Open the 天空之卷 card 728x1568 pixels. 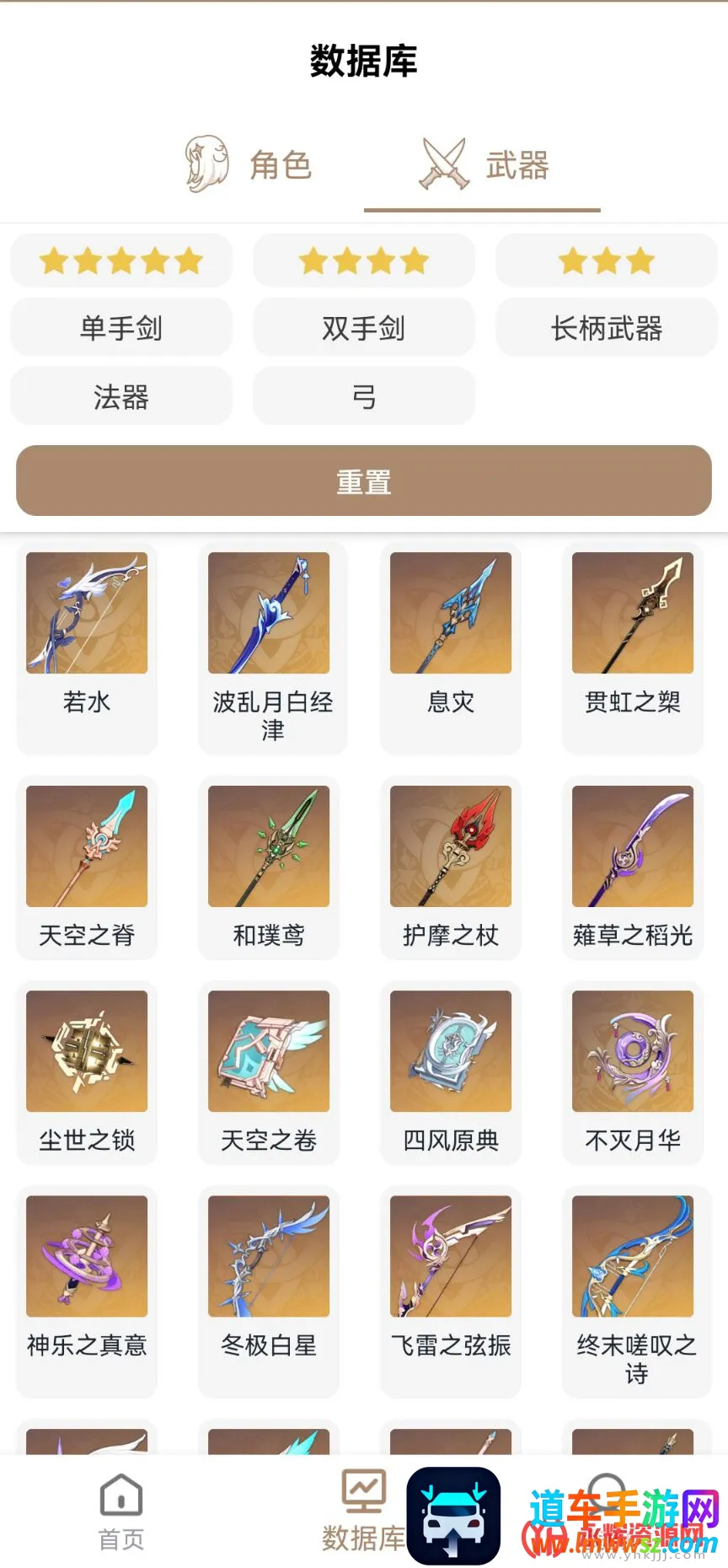pos(269,1071)
